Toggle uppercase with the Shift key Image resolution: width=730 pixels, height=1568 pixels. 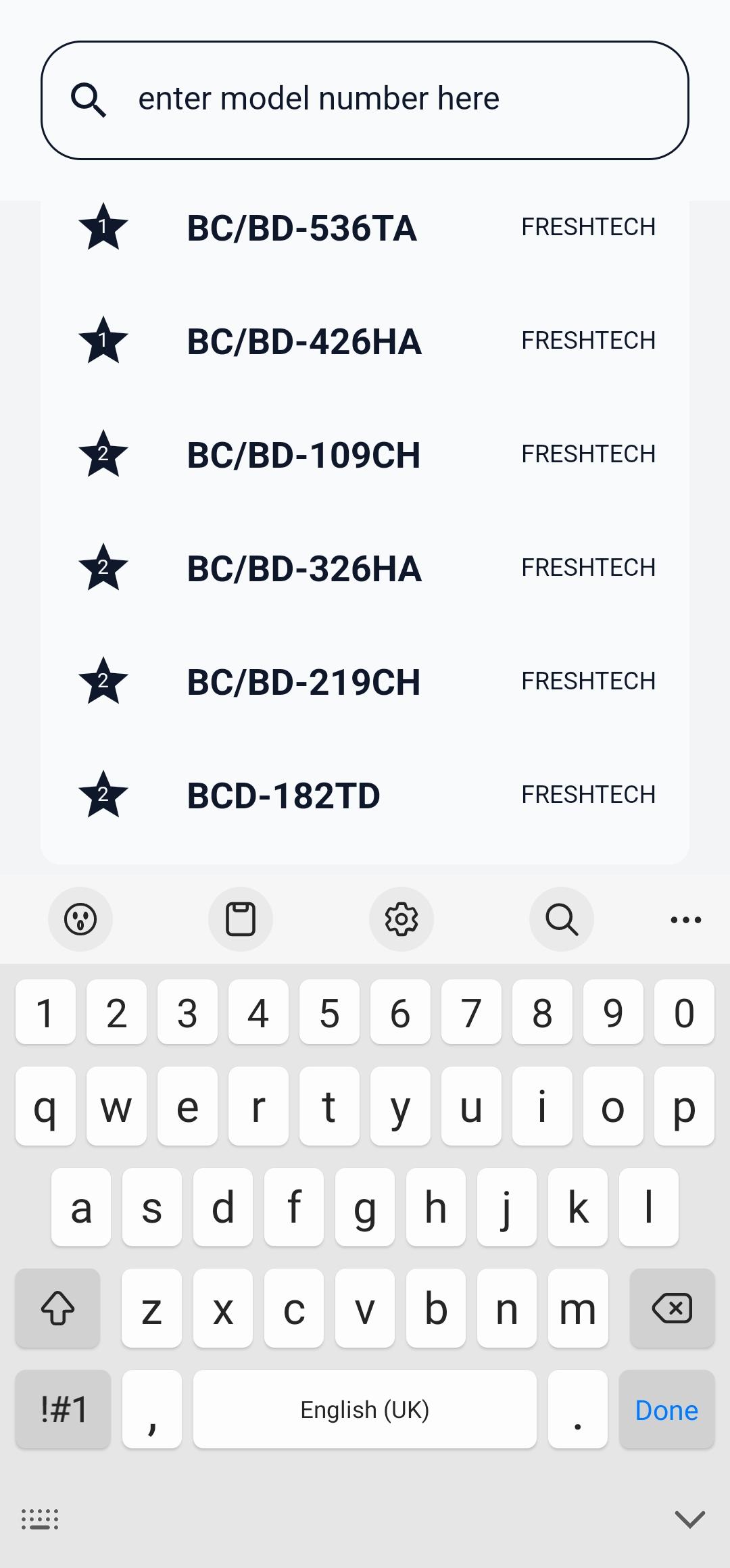pyautogui.click(x=57, y=1308)
